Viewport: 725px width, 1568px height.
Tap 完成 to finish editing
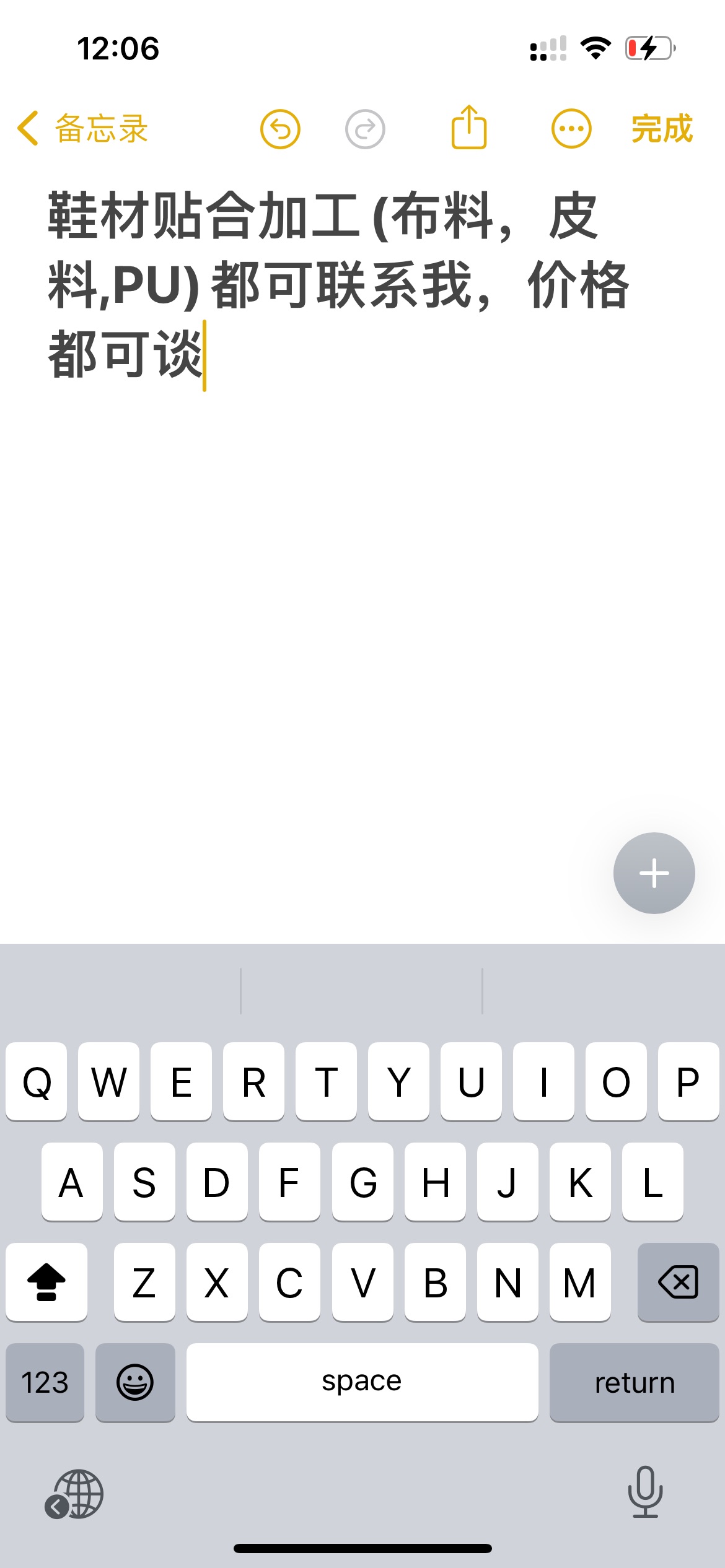click(662, 129)
